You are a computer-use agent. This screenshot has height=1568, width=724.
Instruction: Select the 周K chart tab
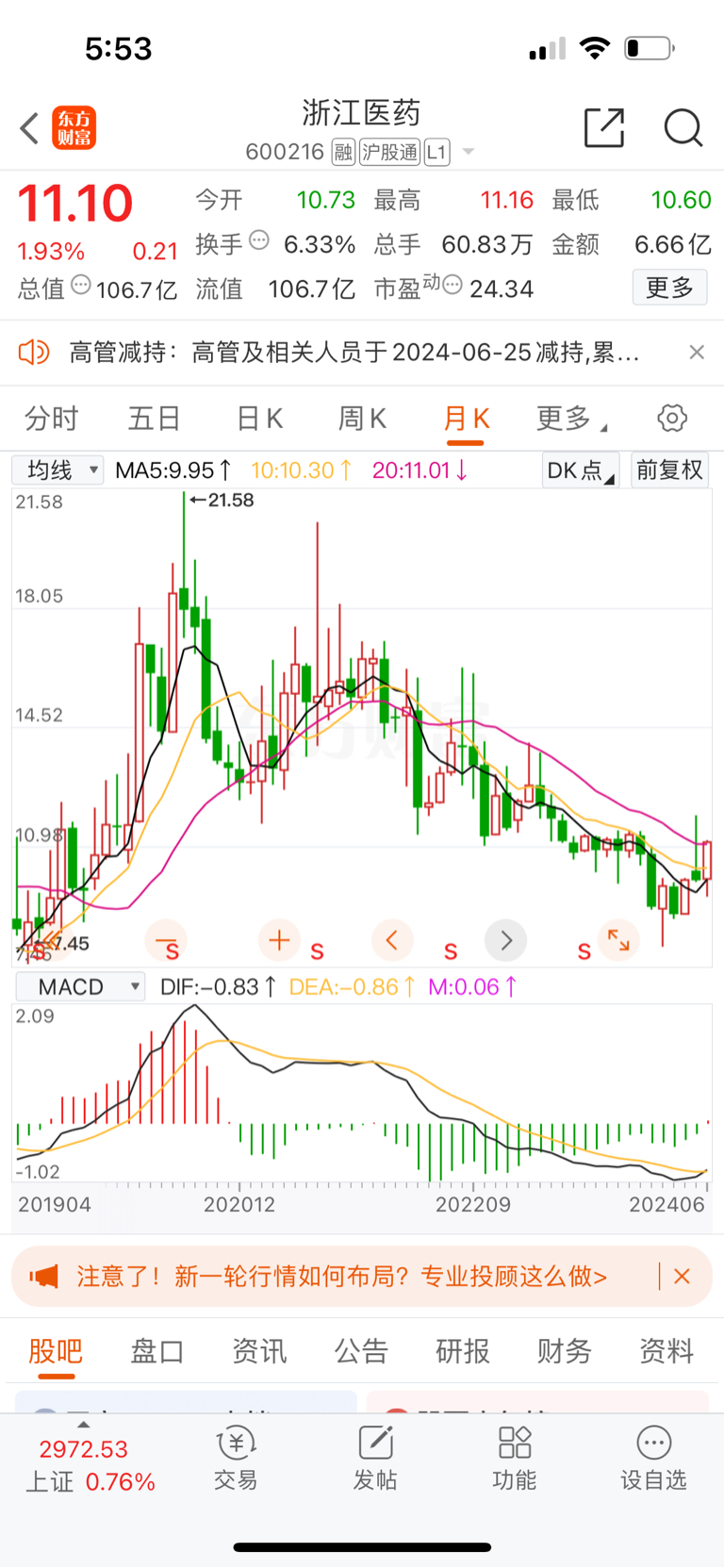(362, 418)
